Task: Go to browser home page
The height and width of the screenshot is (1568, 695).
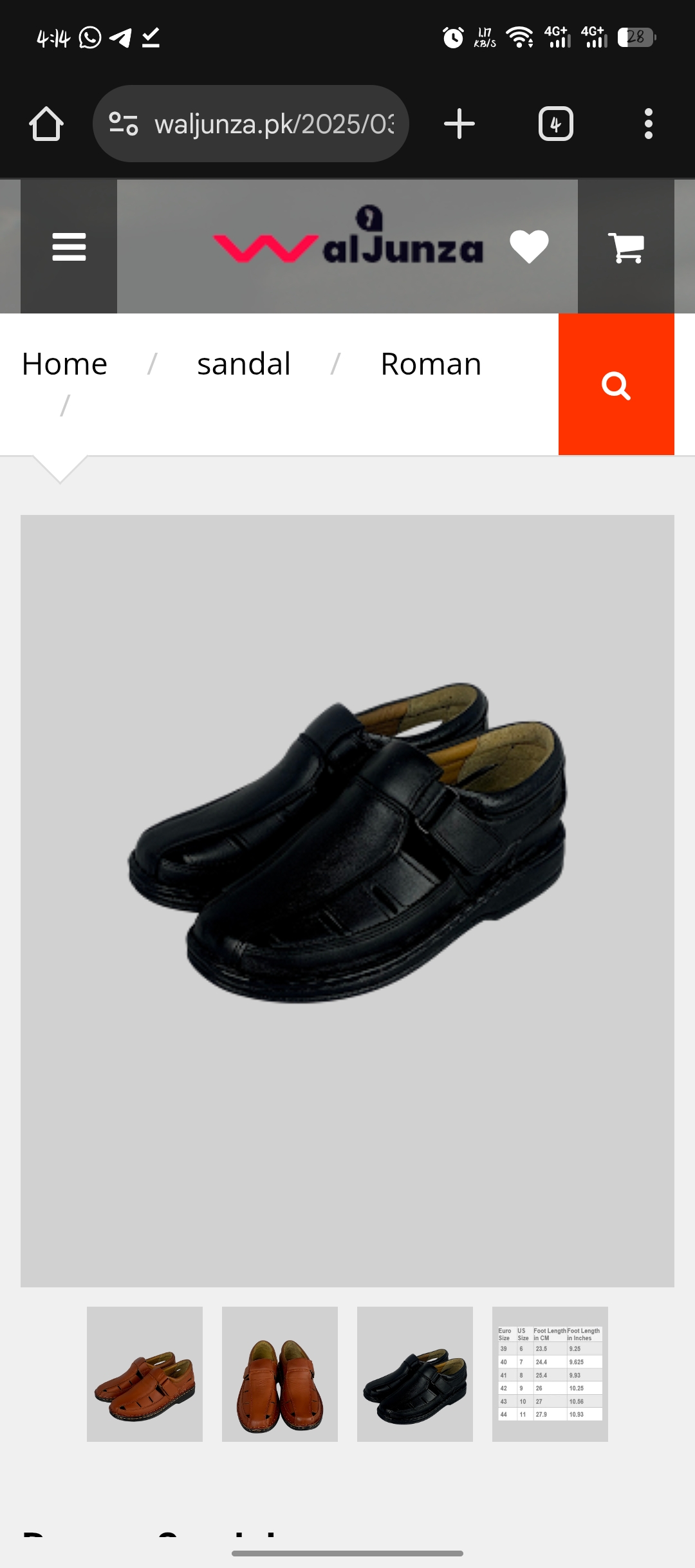Action: pyautogui.click(x=45, y=124)
